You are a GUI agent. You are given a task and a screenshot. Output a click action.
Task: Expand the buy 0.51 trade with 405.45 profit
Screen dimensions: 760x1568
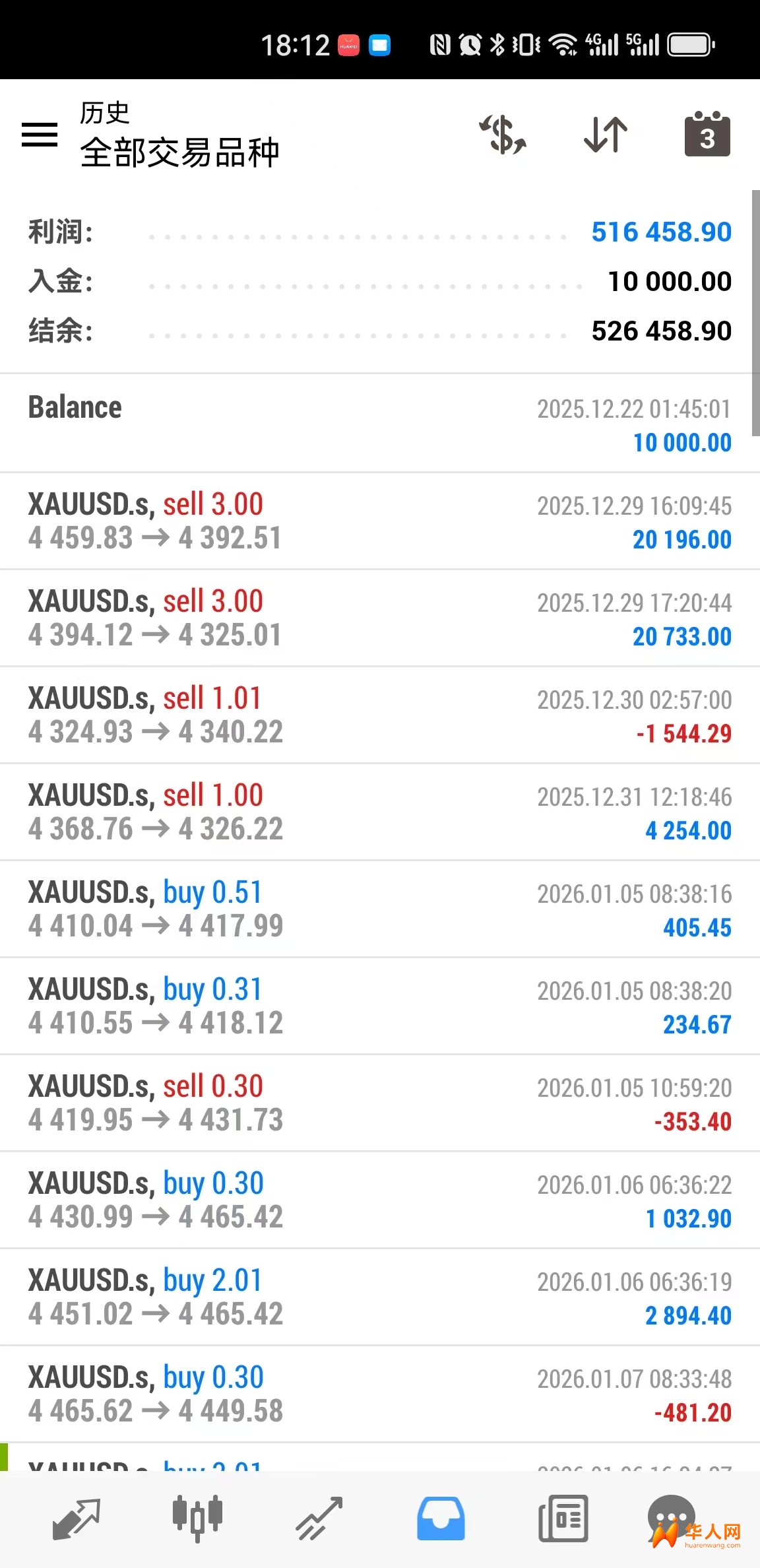(x=379, y=909)
